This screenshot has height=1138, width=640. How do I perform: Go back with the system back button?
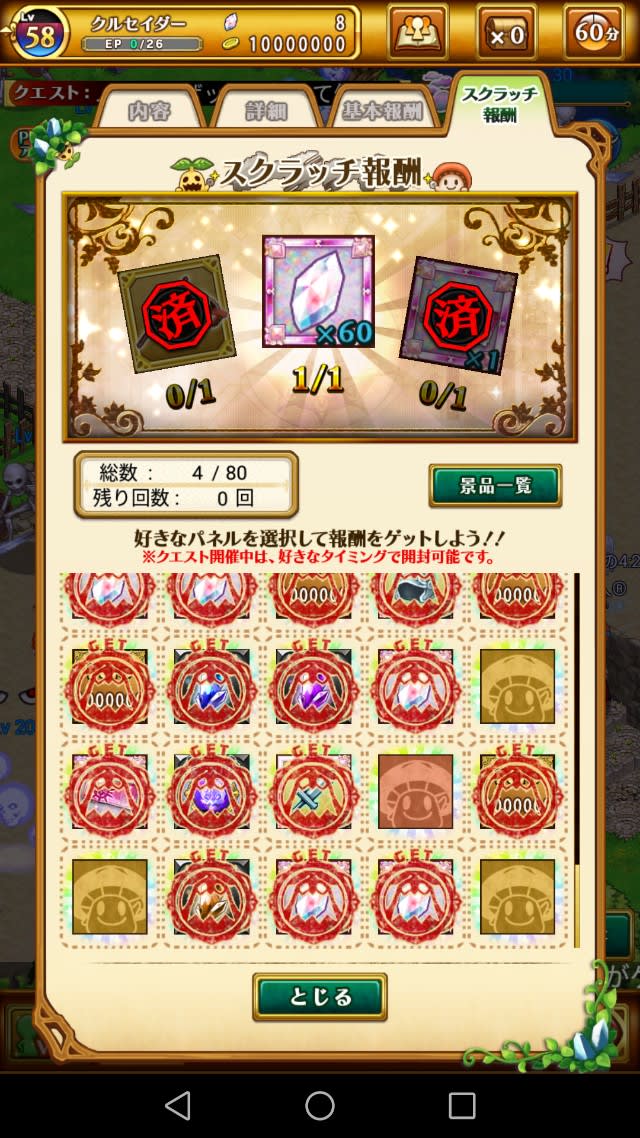[178, 1105]
